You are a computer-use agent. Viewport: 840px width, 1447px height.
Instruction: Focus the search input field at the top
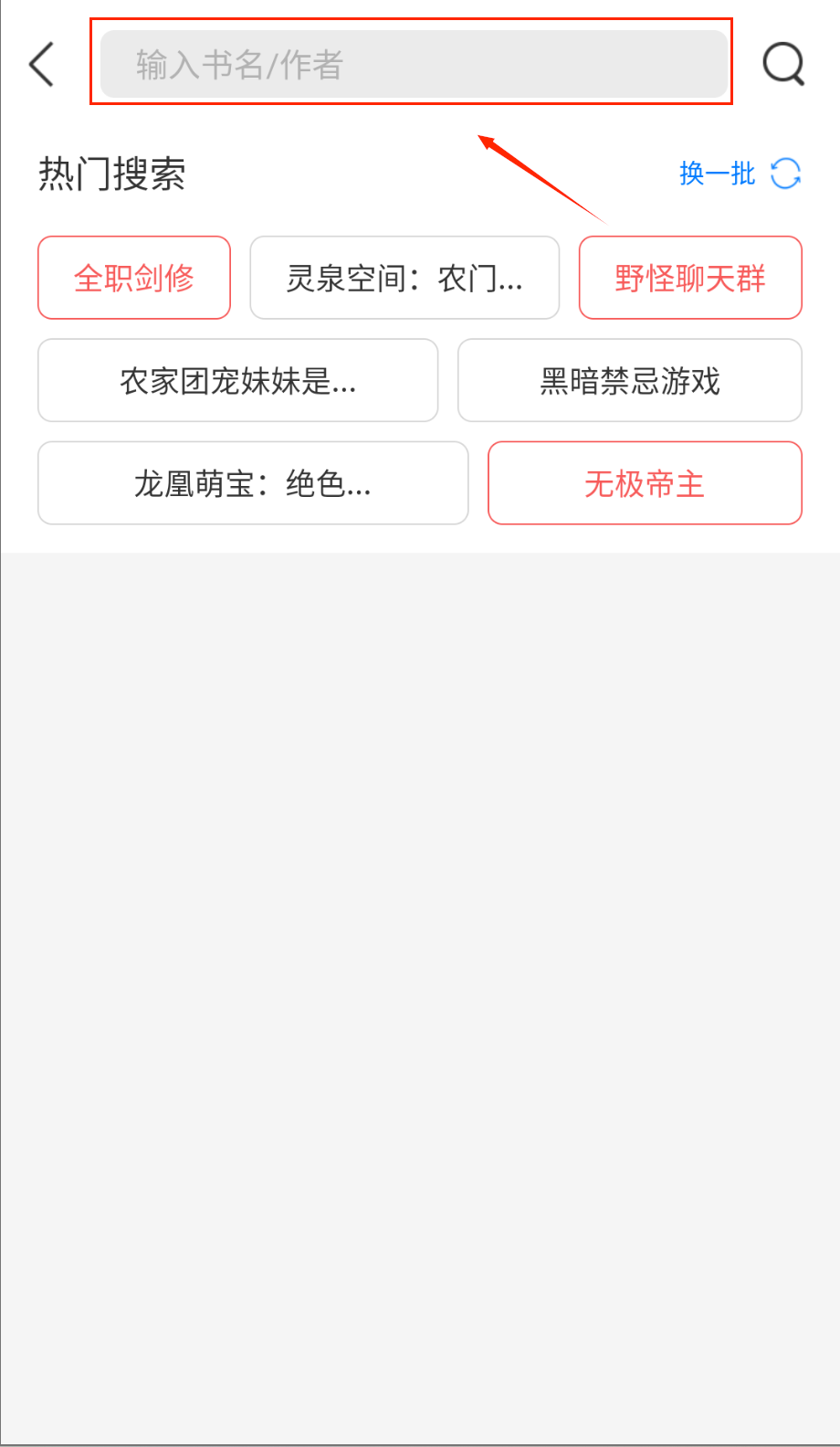pos(411,63)
